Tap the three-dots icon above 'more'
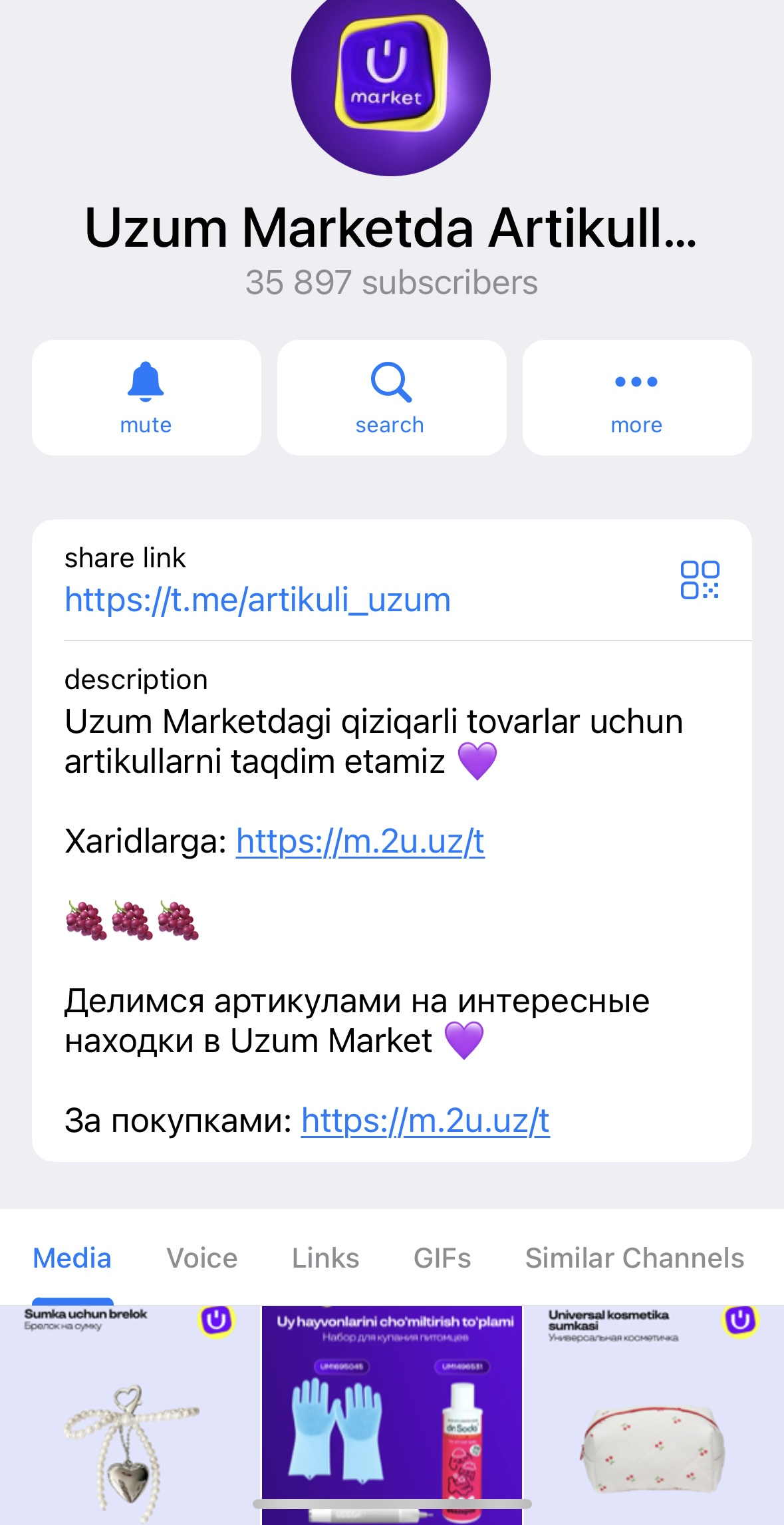The image size is (784, 1525). (x=636, y=382)
